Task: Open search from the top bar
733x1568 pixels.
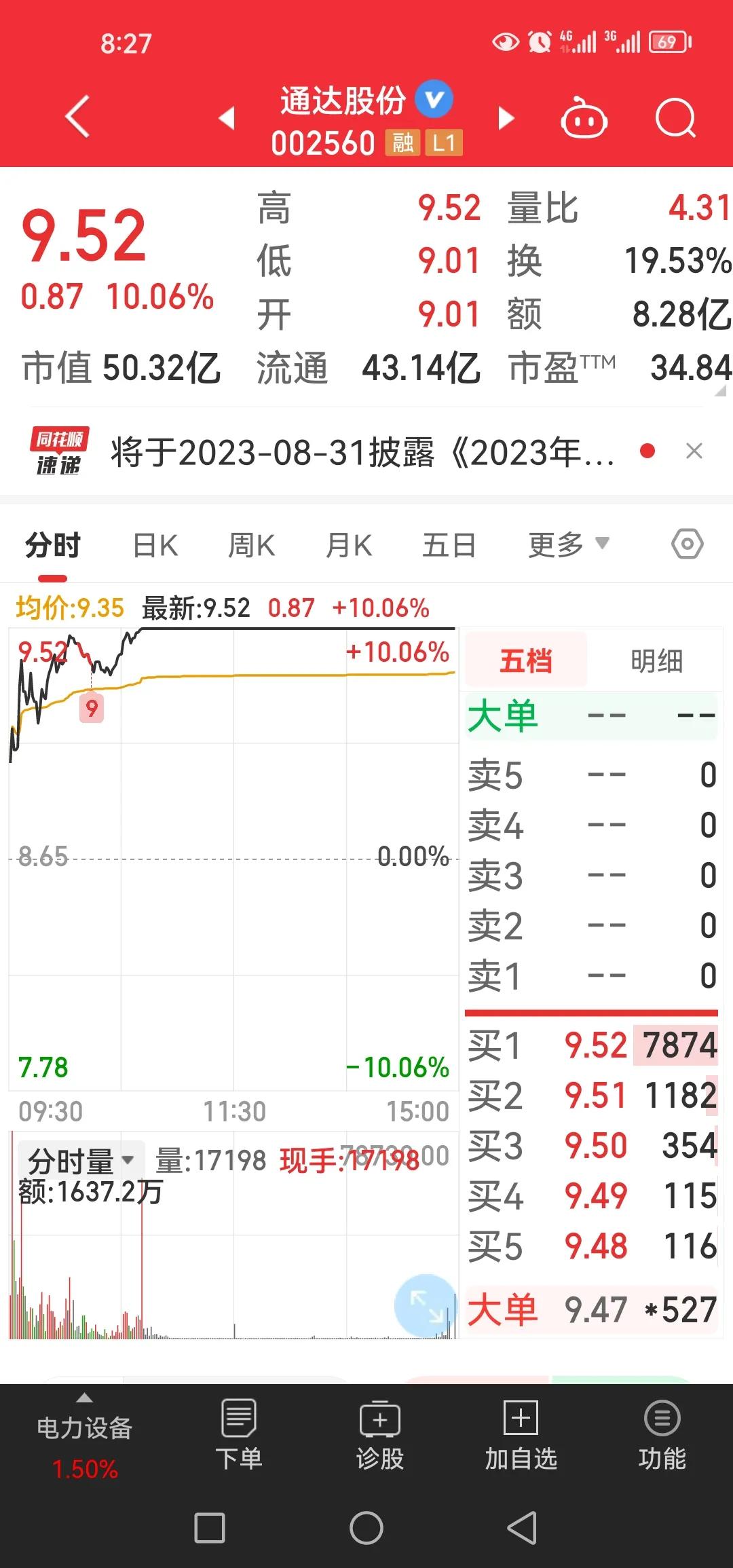Action: 675,117
